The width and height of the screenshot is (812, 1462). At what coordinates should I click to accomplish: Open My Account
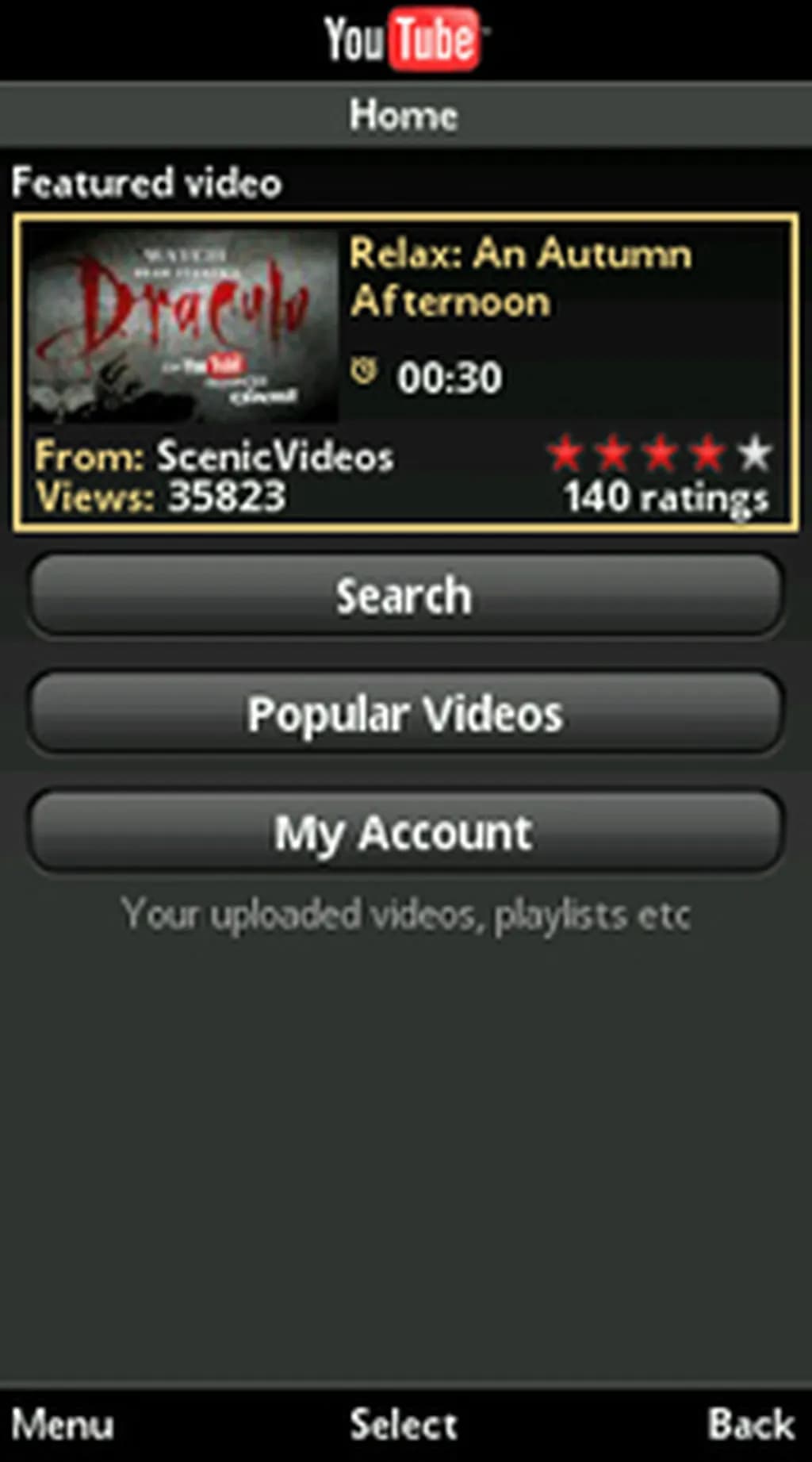pos(405,832)
